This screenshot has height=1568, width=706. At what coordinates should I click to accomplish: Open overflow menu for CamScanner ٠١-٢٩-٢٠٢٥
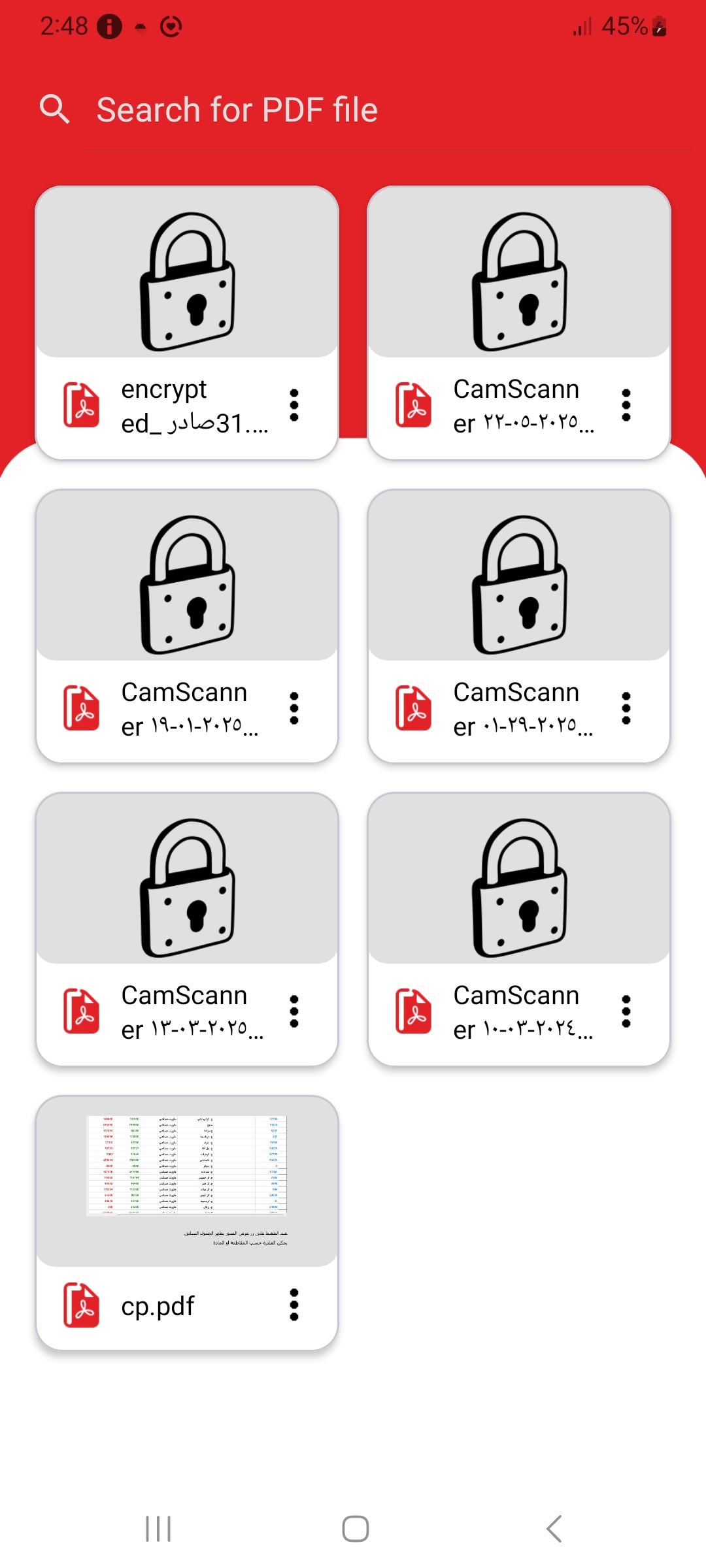tap(626, 708)
